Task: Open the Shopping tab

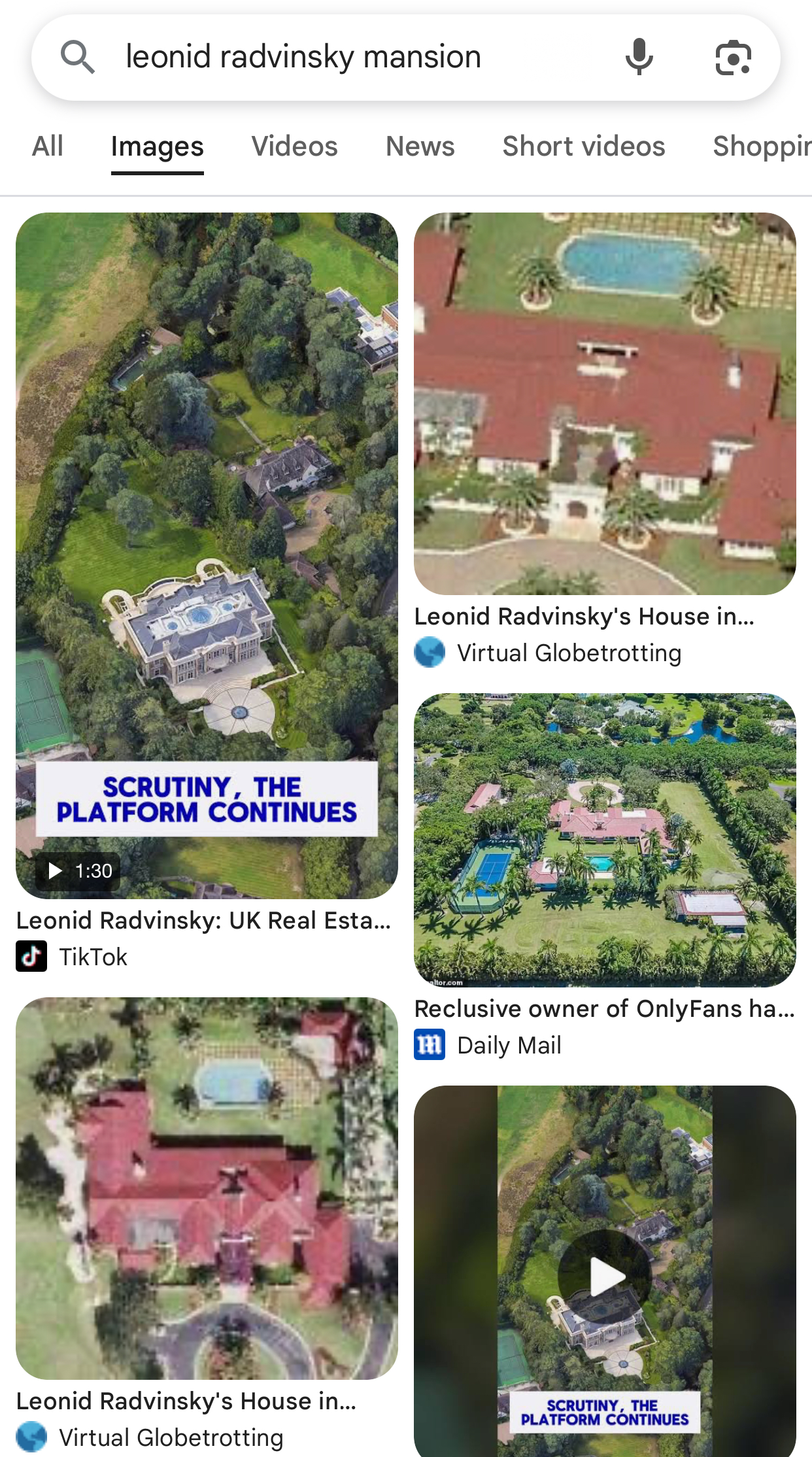Action: [x=762, y=146]
